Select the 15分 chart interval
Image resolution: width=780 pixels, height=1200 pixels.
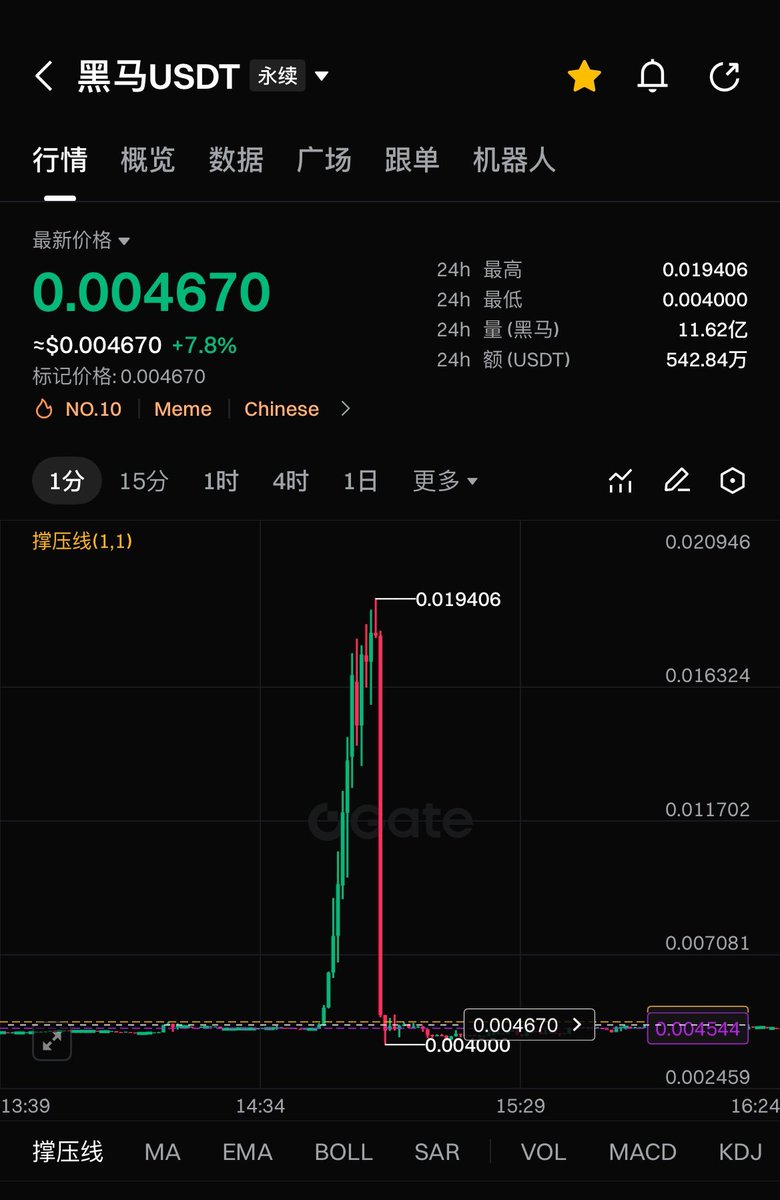coord(144,481)
